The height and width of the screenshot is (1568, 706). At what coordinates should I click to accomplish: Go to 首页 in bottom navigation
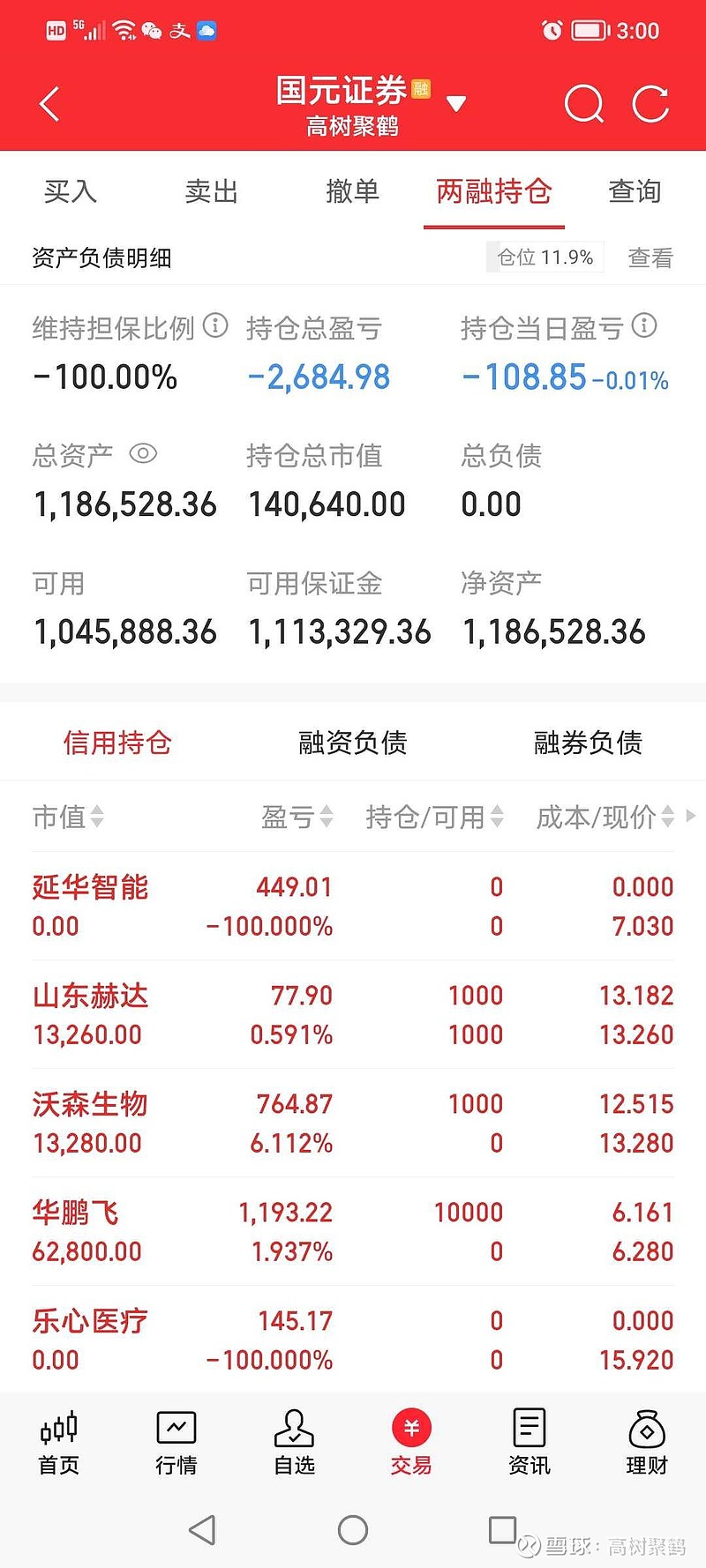(59, 1443)
